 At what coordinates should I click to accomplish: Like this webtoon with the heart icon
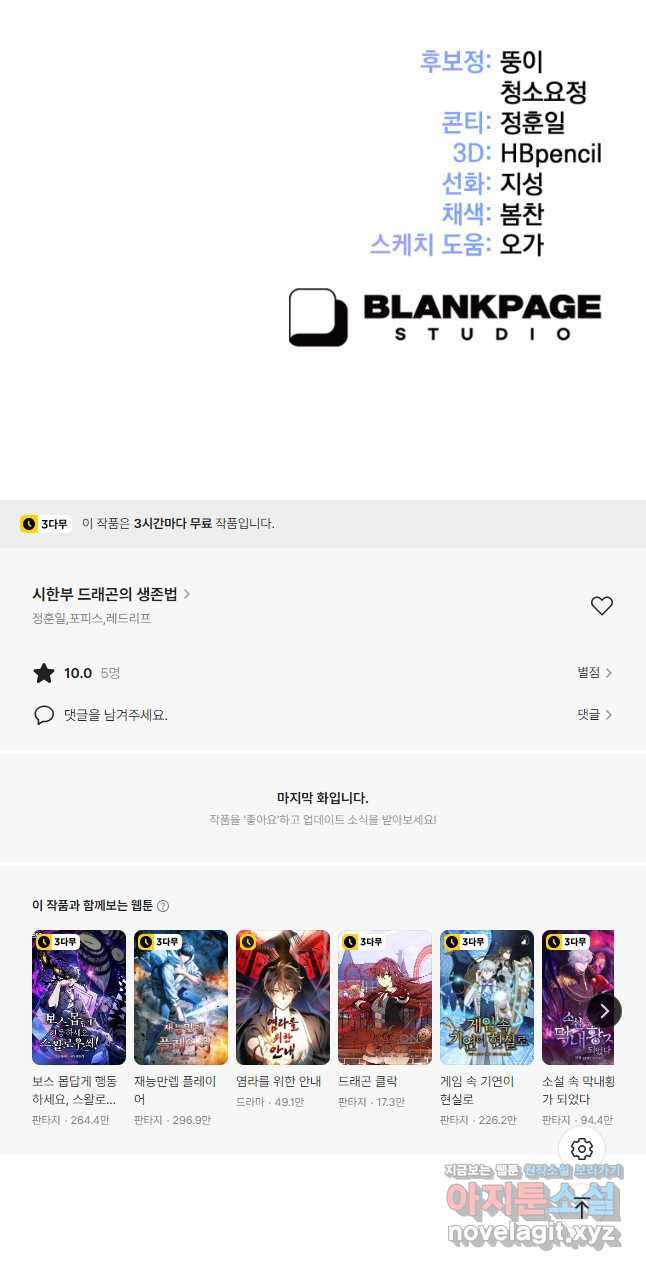(601, 606)
